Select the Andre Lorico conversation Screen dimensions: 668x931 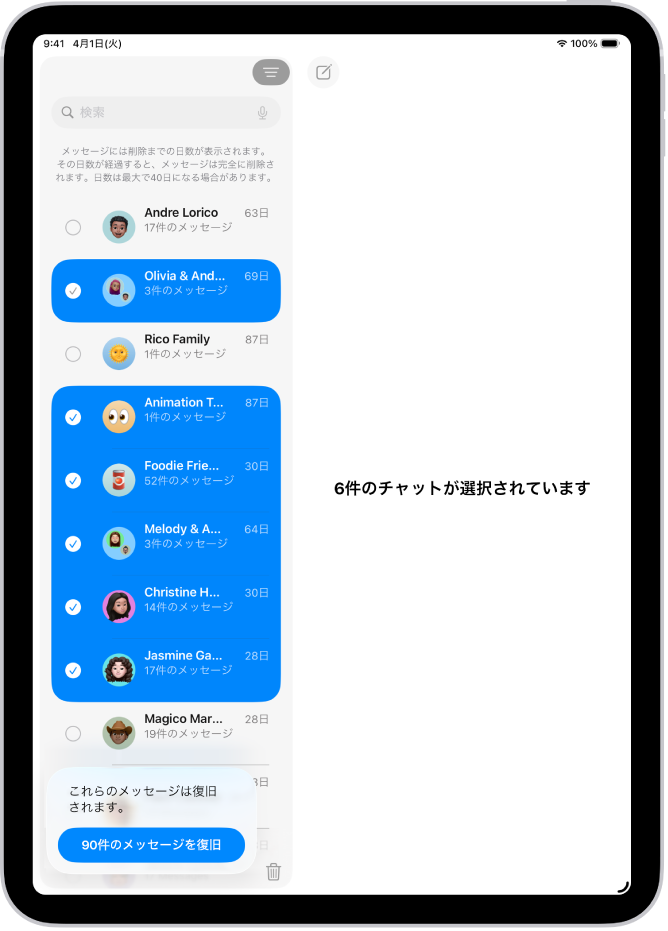click(73, 227)
